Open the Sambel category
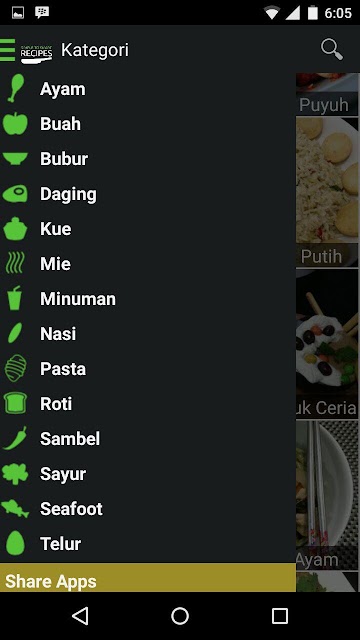360x640 pixels. pyautogui.click(x=148, y=439)
